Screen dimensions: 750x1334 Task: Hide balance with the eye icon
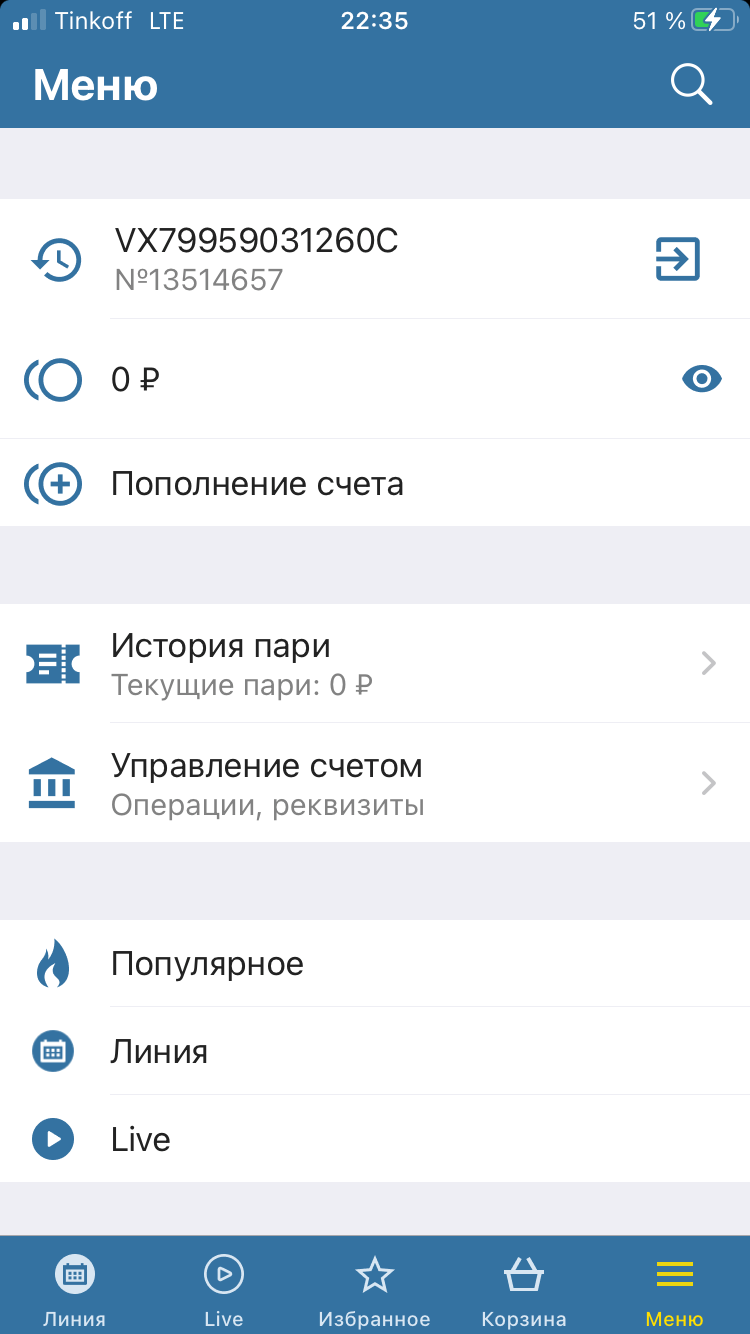point(701,379)
